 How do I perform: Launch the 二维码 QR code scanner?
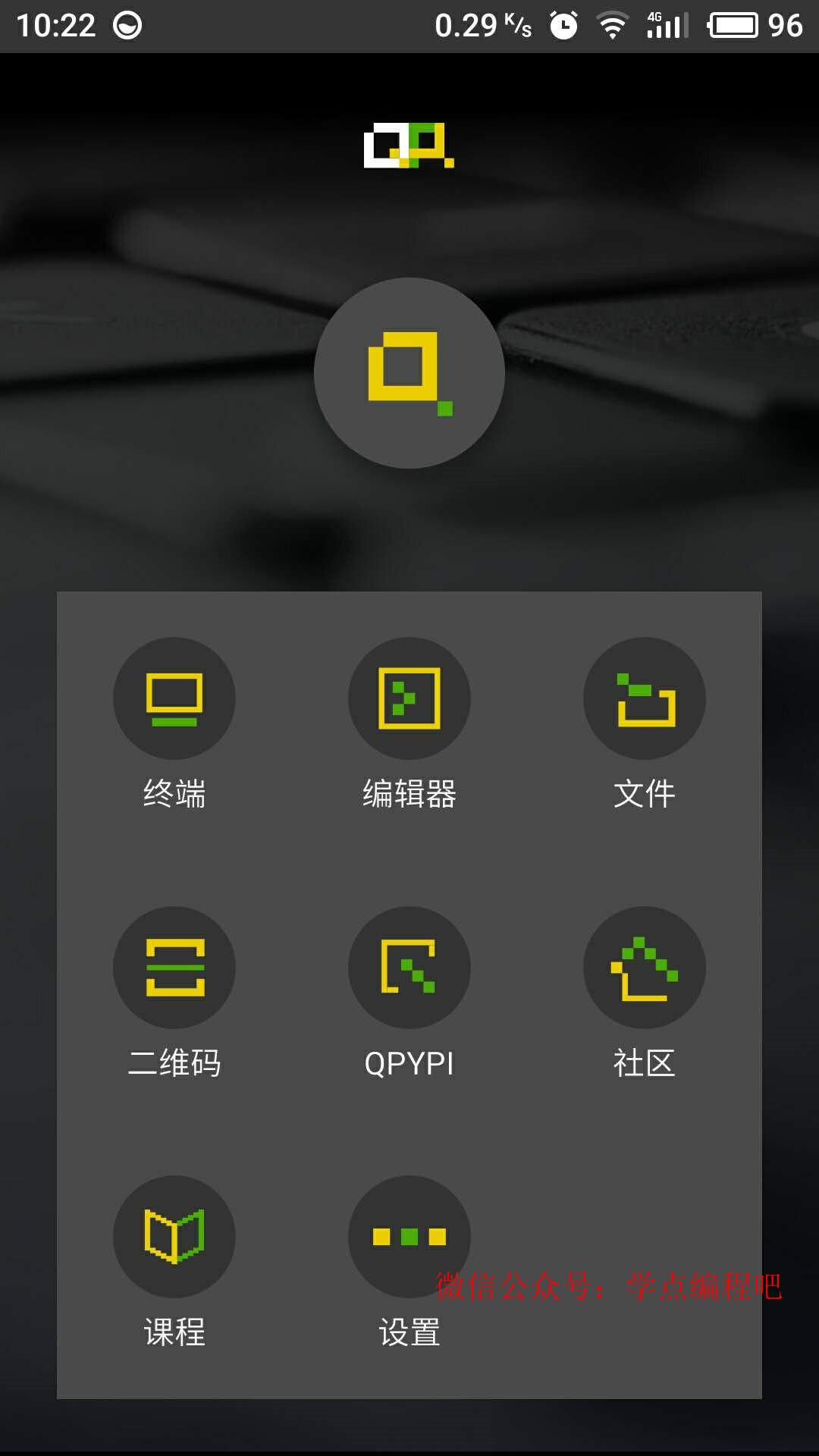coord(174,968)
